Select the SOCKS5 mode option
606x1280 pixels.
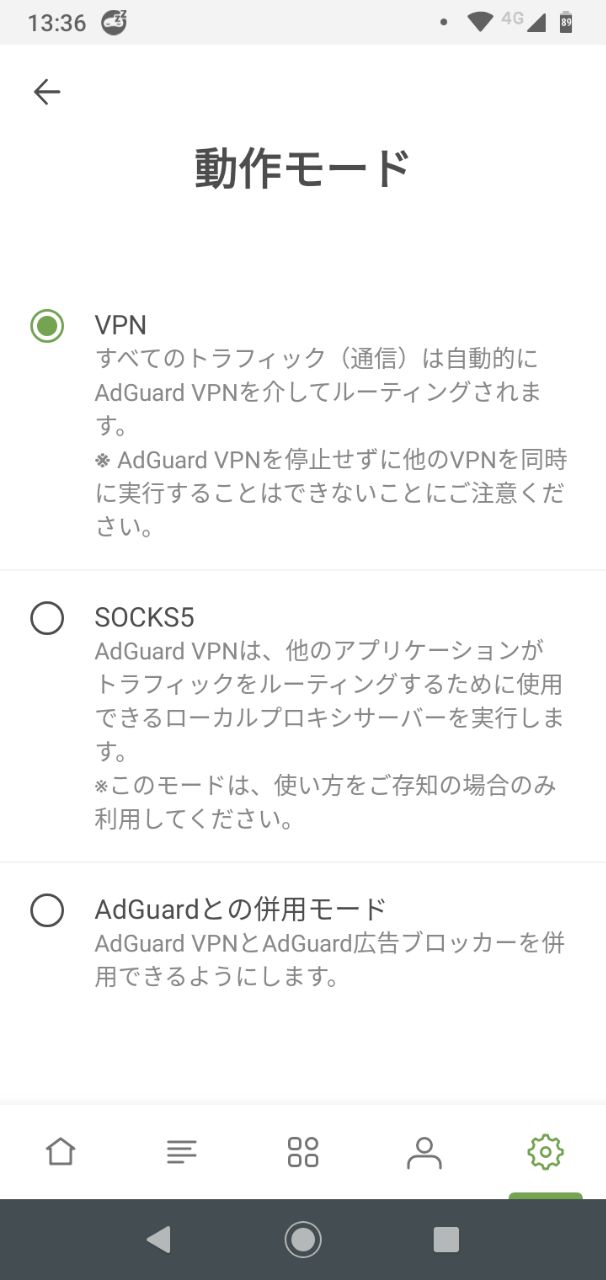(303, 717)
